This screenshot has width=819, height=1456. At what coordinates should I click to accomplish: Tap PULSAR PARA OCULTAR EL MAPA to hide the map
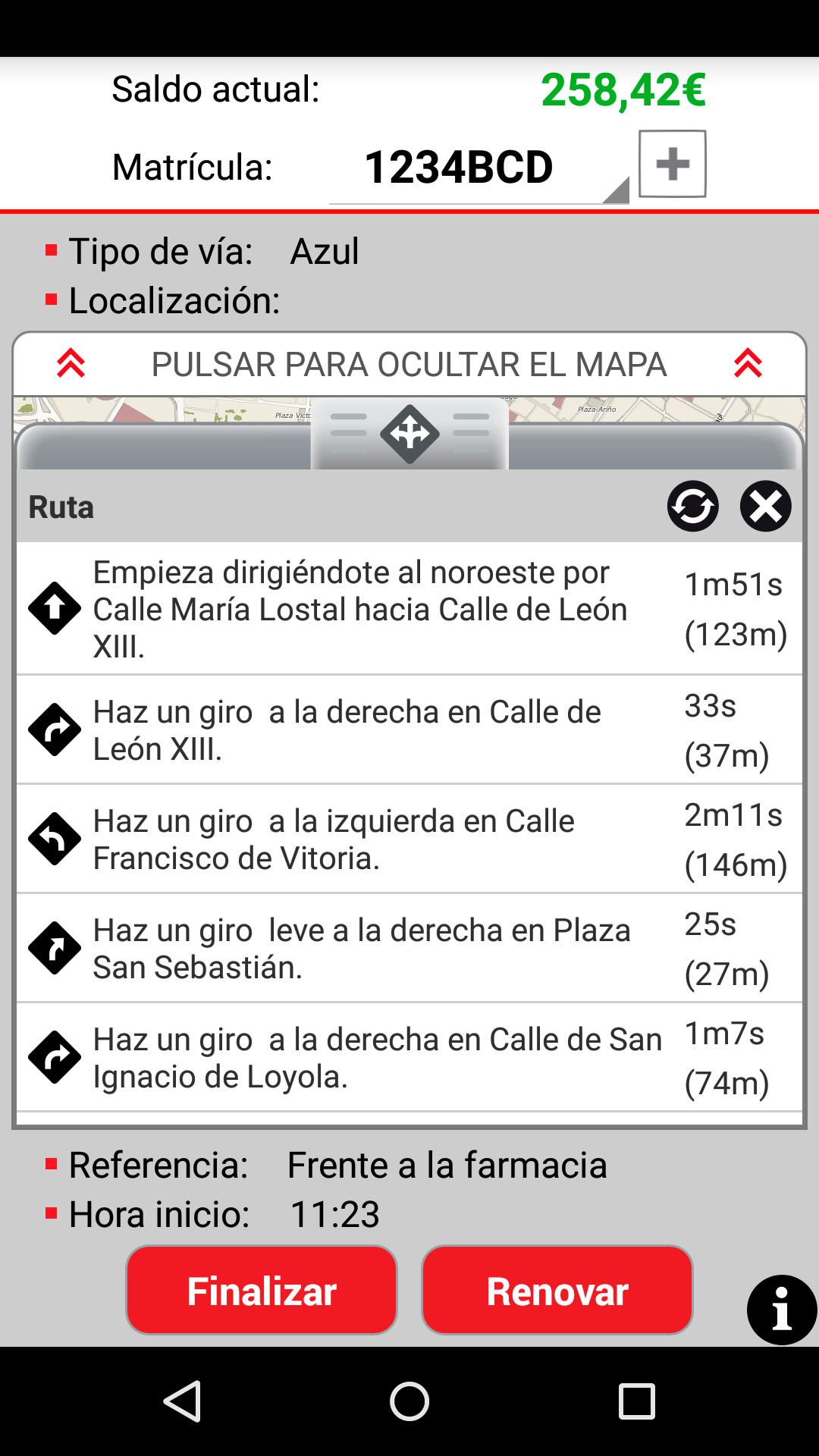point(409,365)
